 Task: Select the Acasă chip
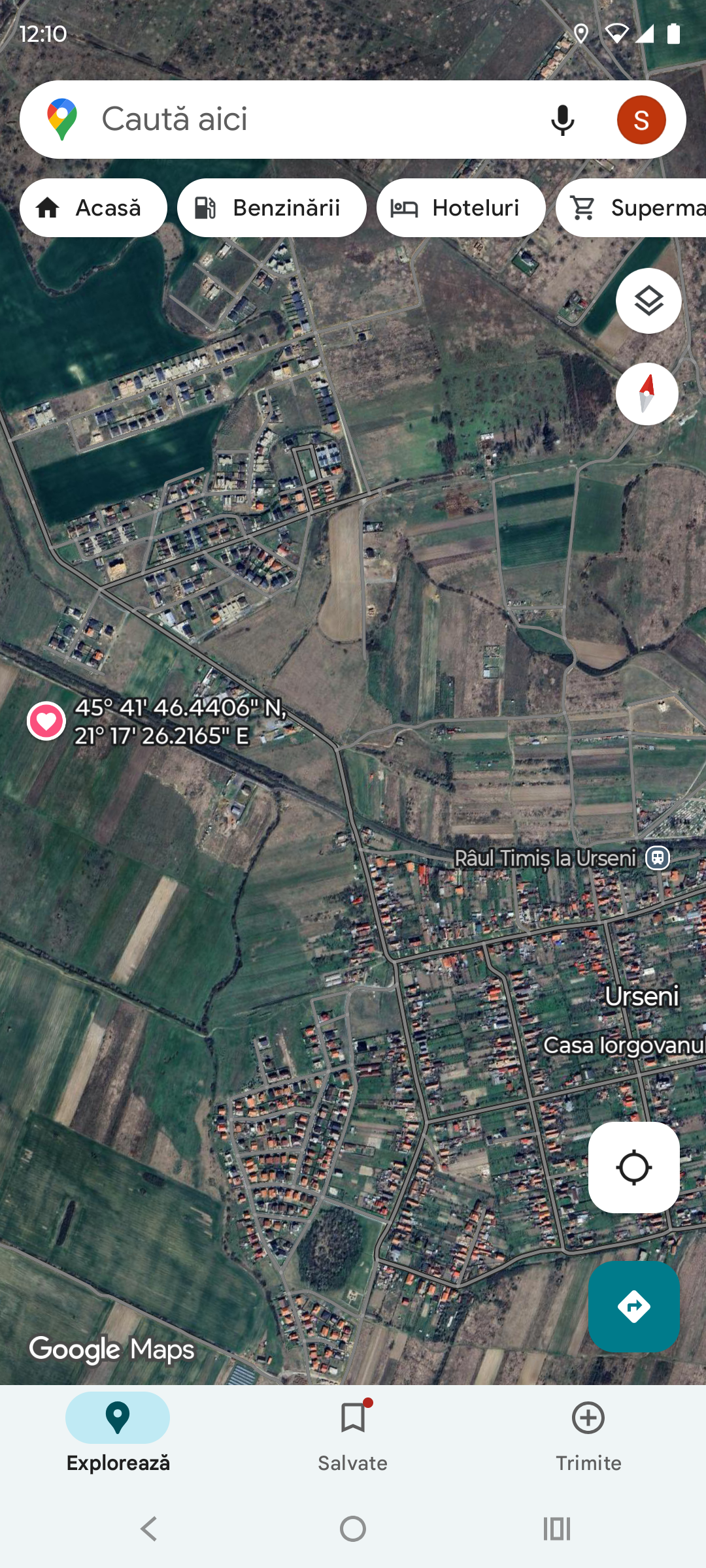93,208
